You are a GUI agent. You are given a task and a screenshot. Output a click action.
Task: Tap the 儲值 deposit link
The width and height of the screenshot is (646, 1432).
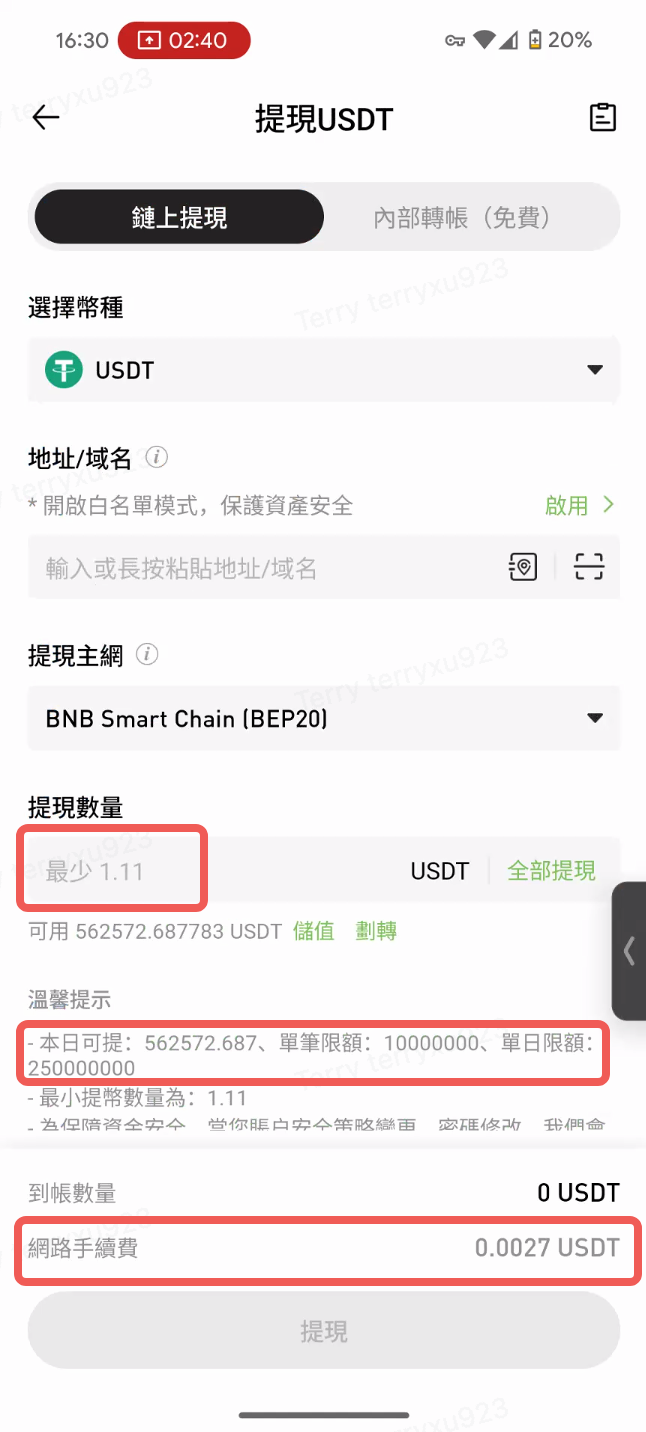coord(314,931)
